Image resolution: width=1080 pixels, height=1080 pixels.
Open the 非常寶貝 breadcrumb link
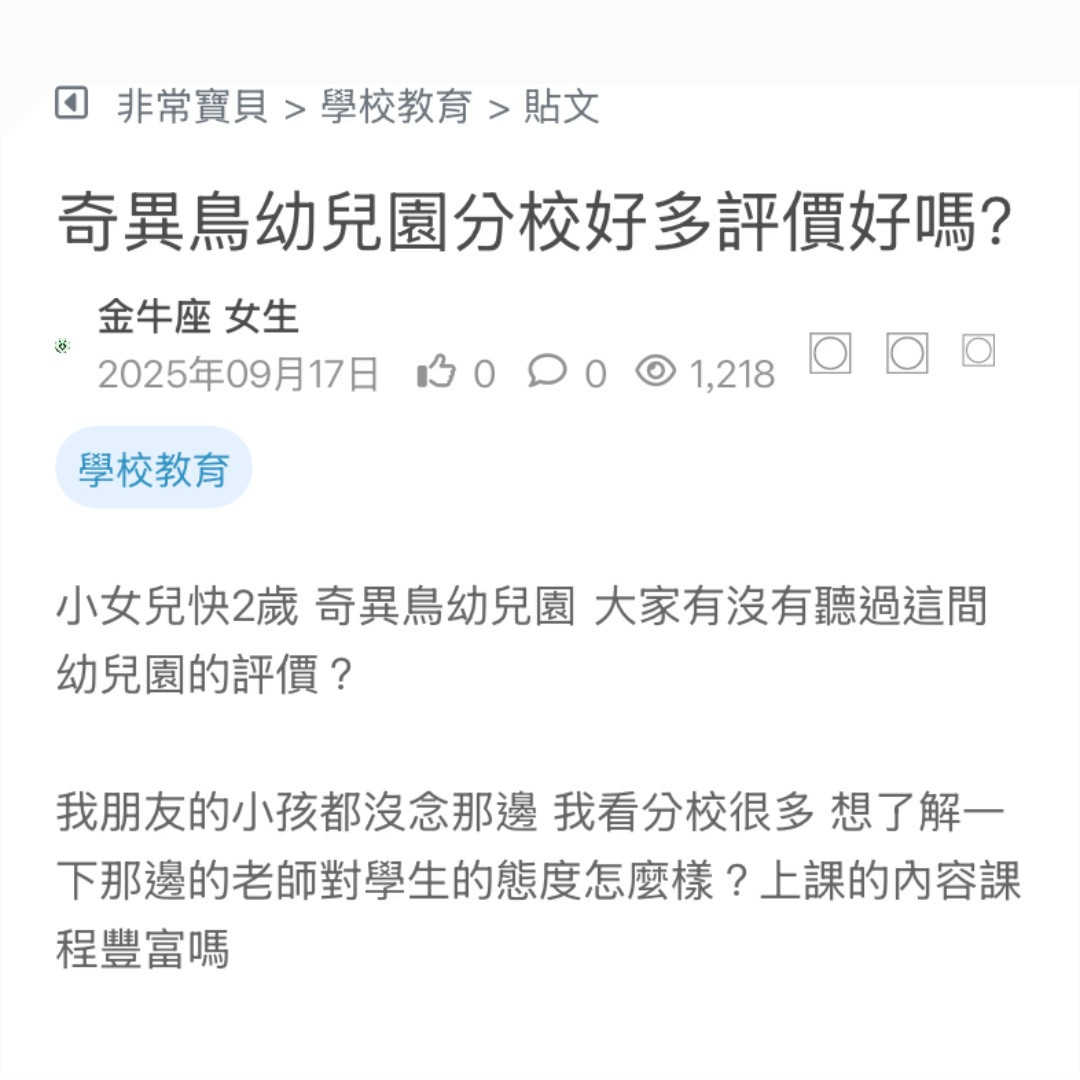[x=192, y=106]
